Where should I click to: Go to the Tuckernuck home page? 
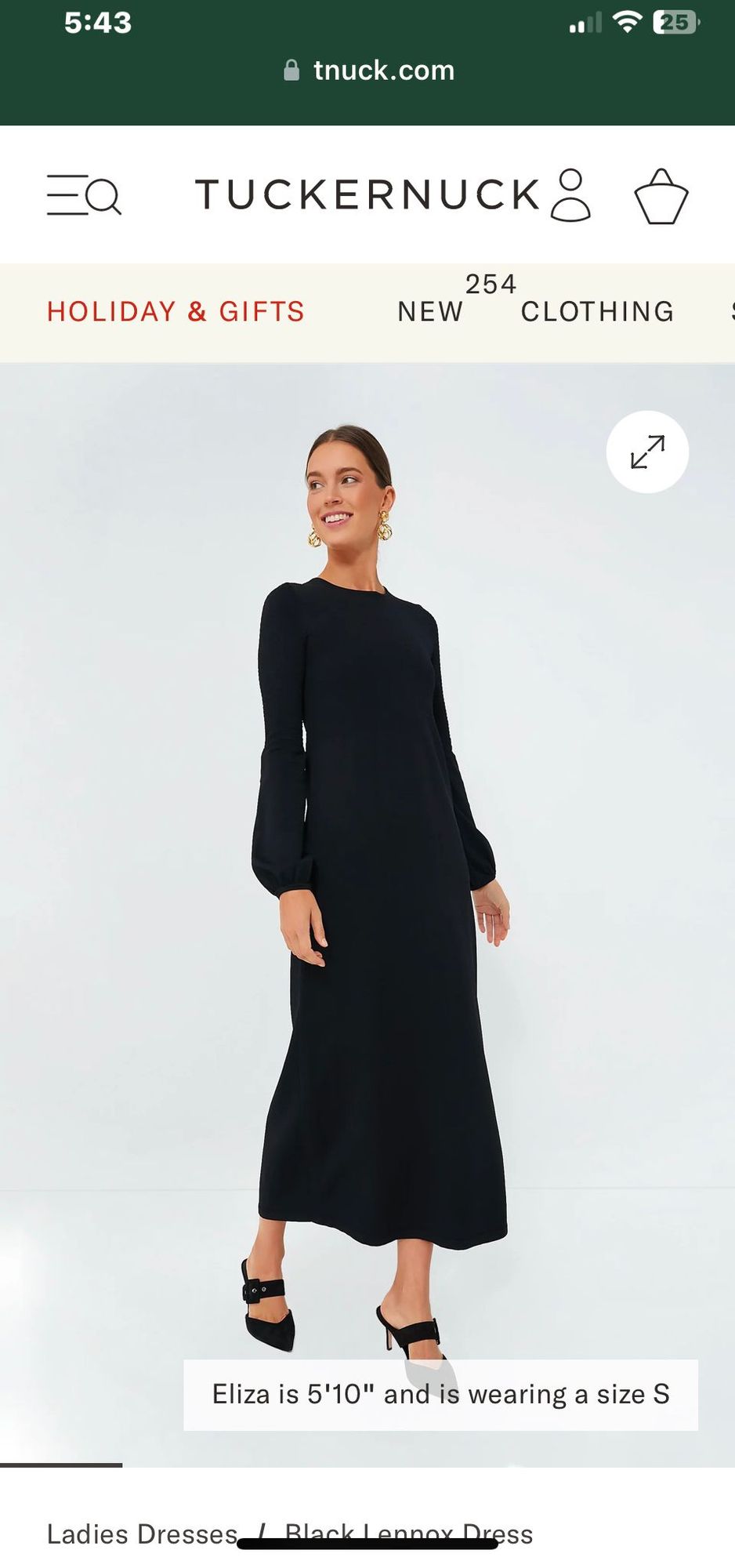tap(367, 194)
